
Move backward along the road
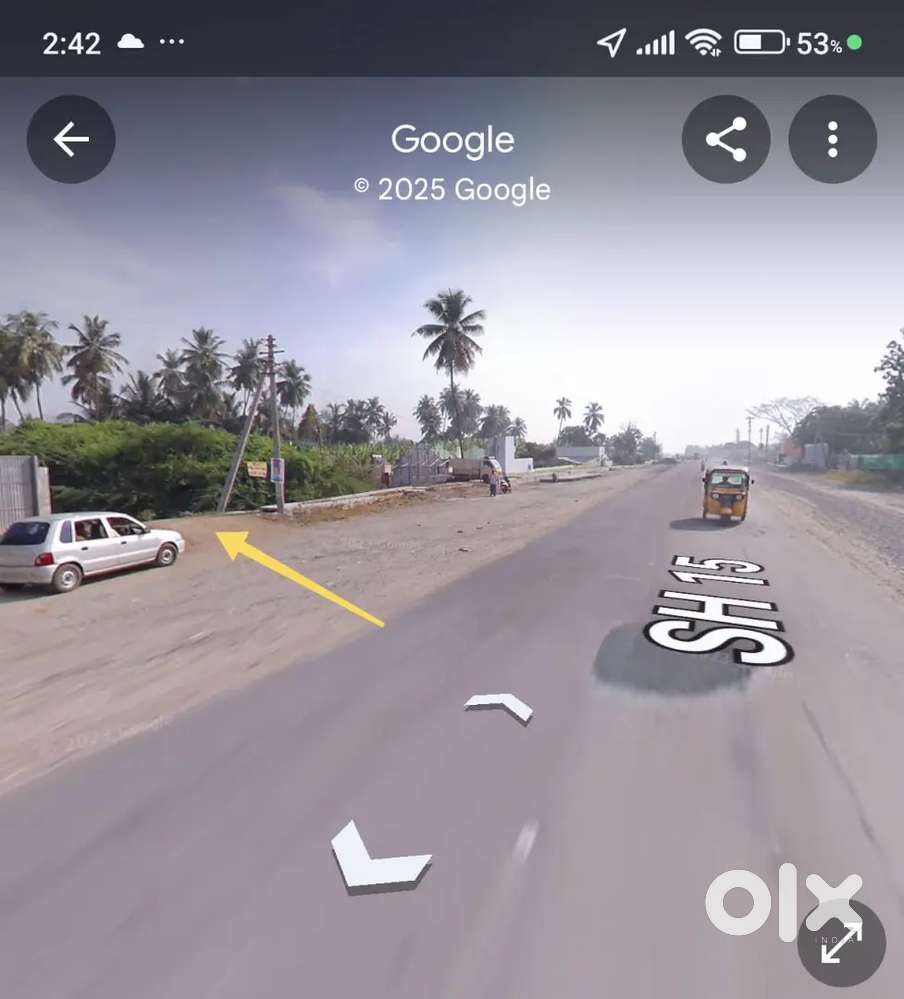point(379,858)
